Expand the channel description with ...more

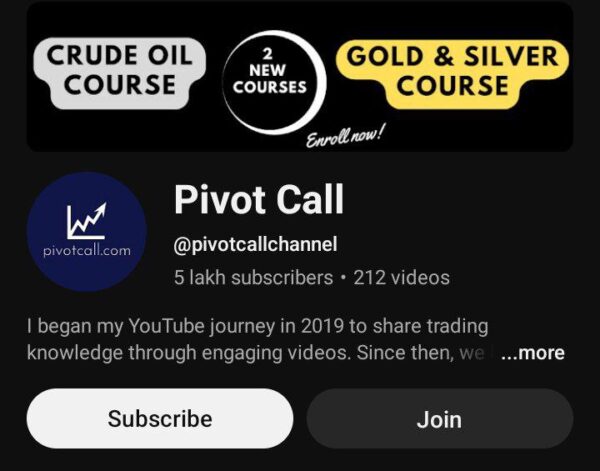tap(532, 353)
